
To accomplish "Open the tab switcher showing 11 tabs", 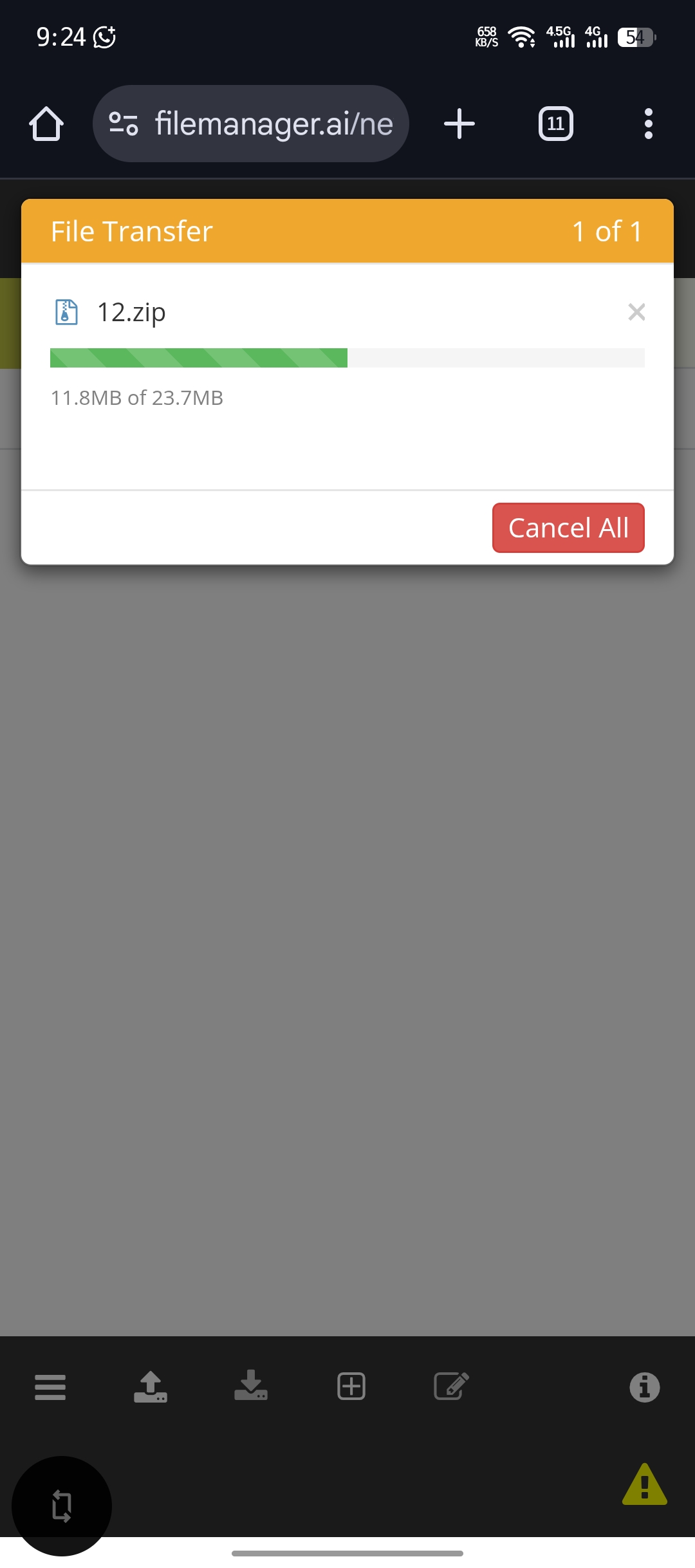I will point(555,124).
